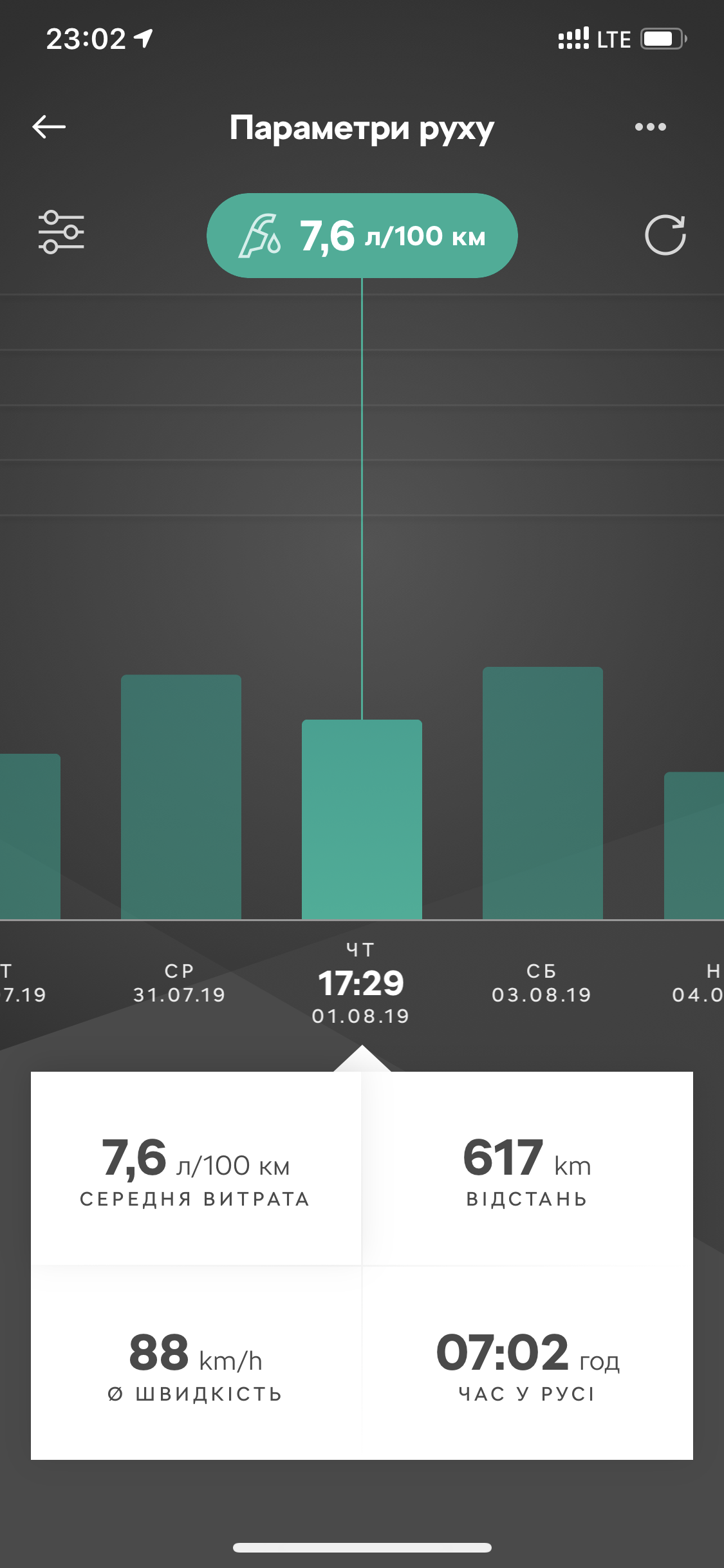Image resolution: width=724 pixels, height=1568 pixels.
Task: Show the 07:02 driving time metric
Action: coord(527,1363)
